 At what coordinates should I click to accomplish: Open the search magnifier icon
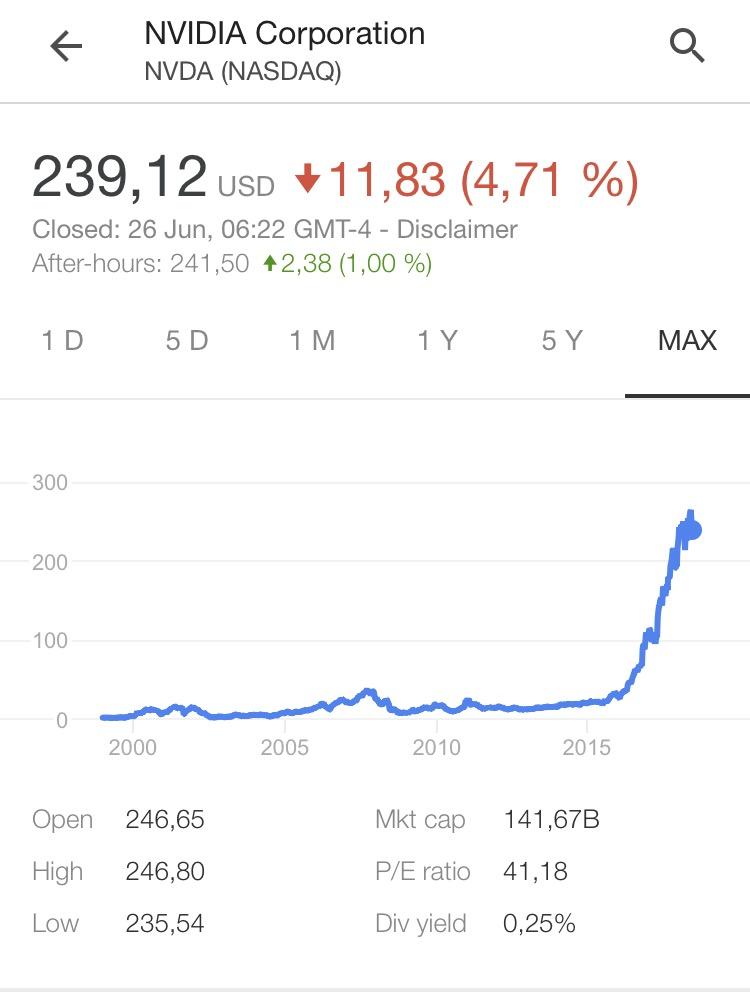688,46
